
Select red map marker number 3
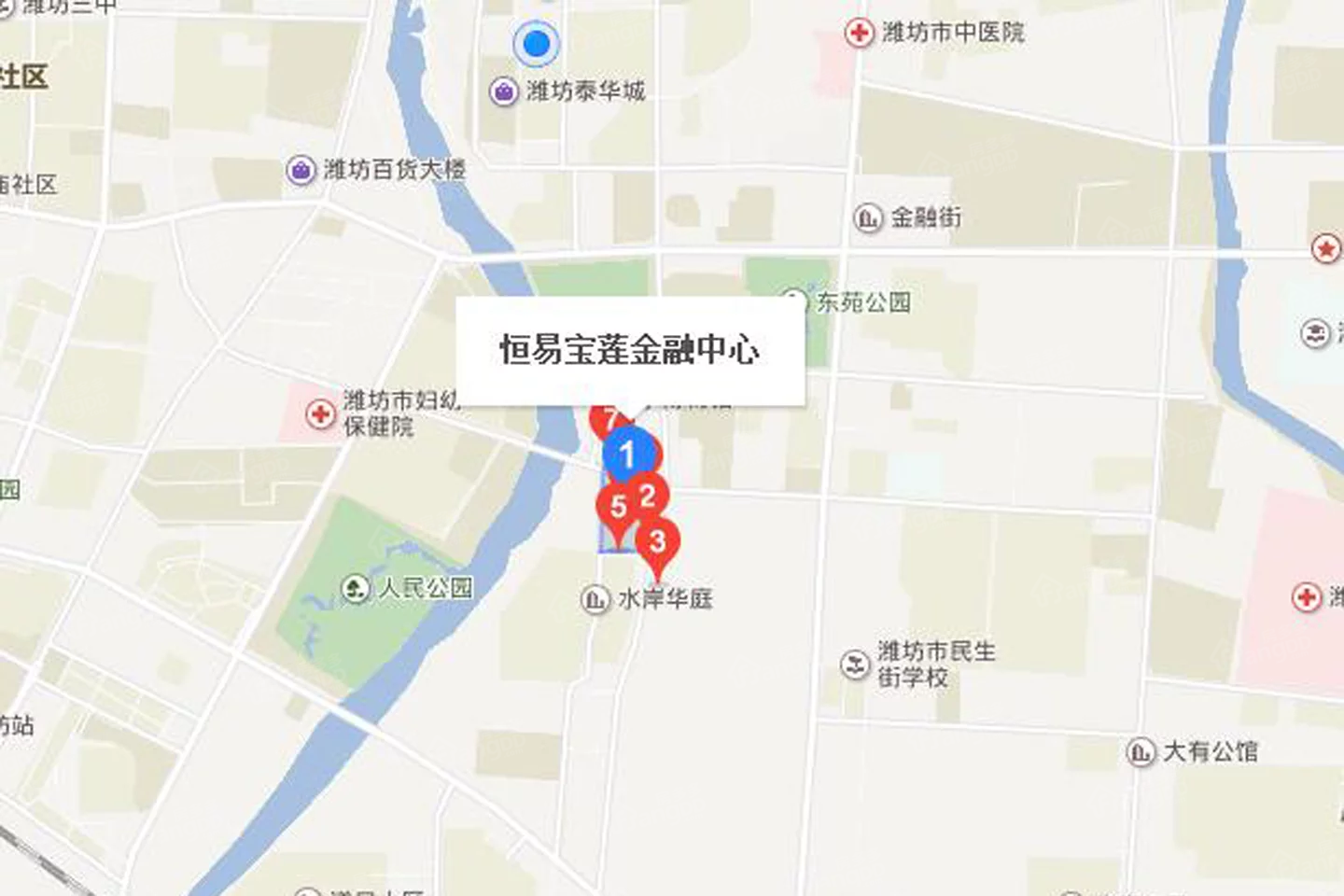pos(658,541)
